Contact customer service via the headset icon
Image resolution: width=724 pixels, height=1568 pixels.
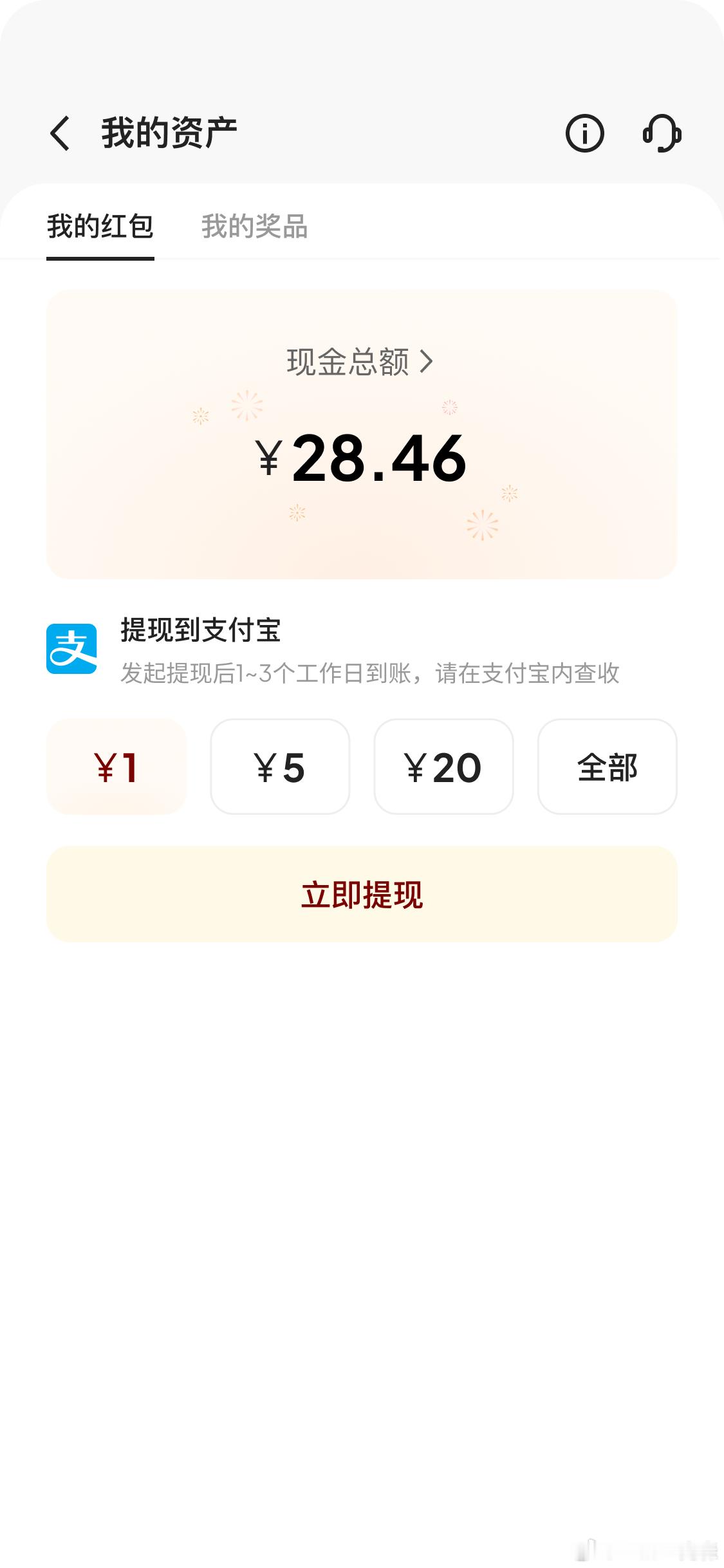tap(661, 133)
